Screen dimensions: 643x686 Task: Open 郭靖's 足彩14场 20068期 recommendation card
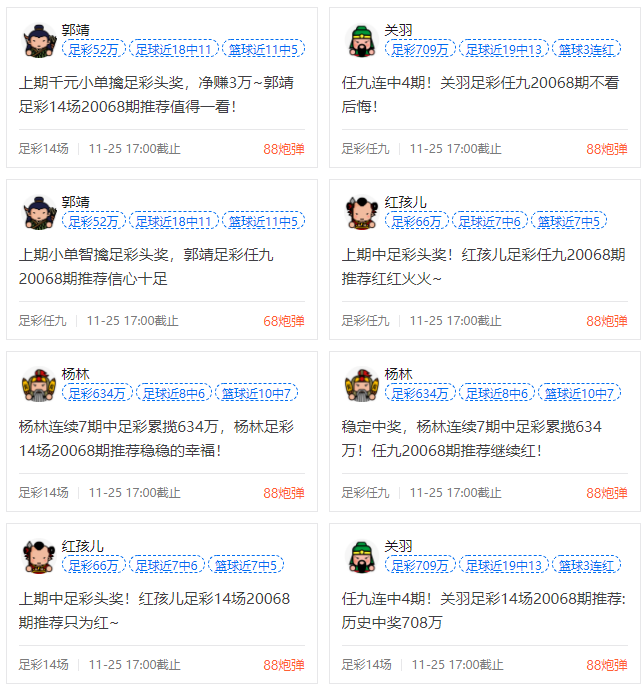tap(160, 93)
